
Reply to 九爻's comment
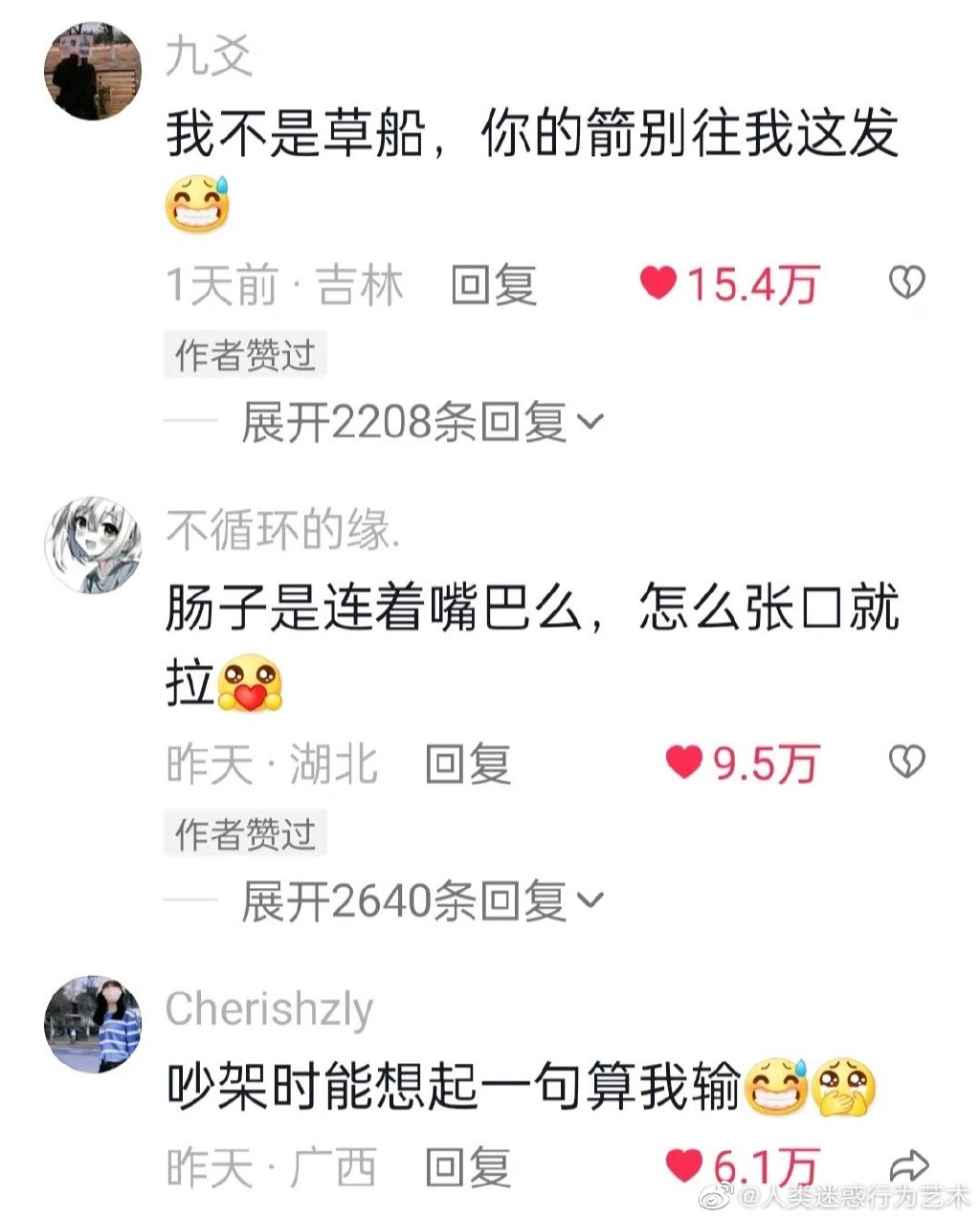[494, 285]
